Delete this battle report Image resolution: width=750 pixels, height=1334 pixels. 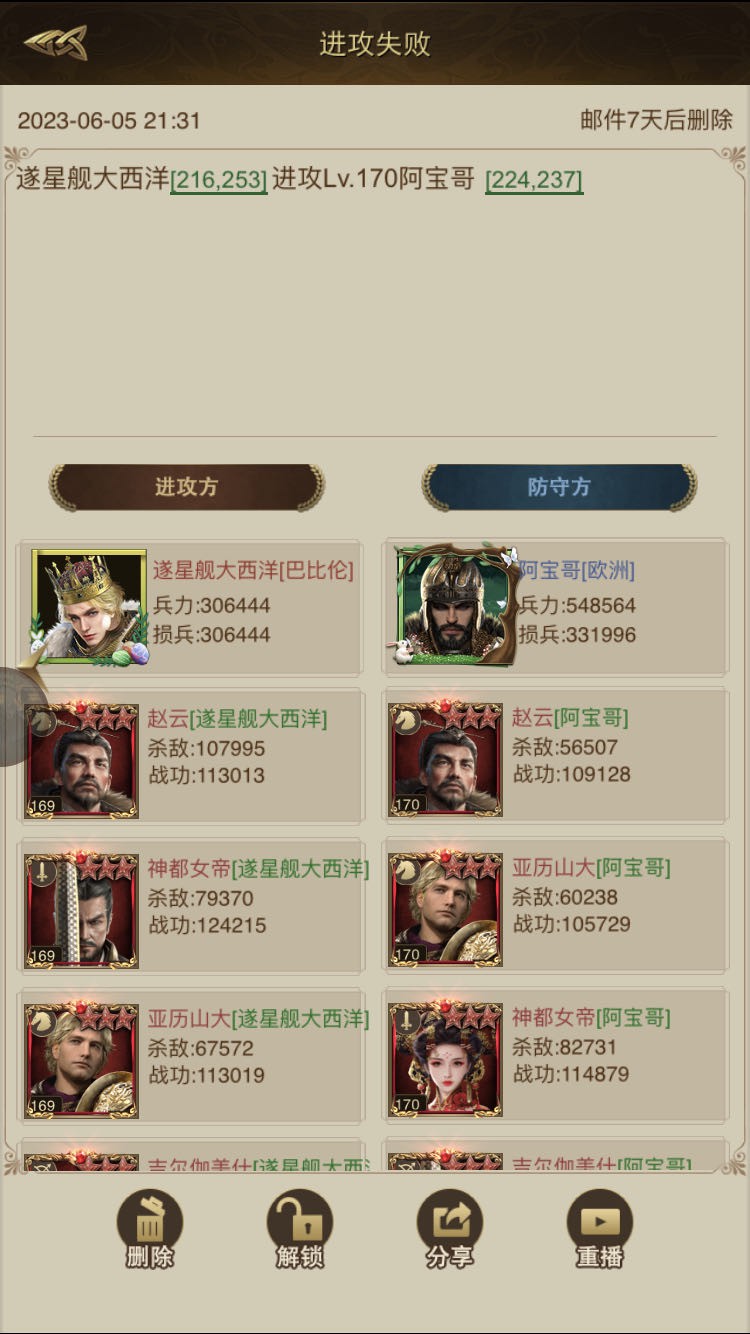[x=150, y=1228]
